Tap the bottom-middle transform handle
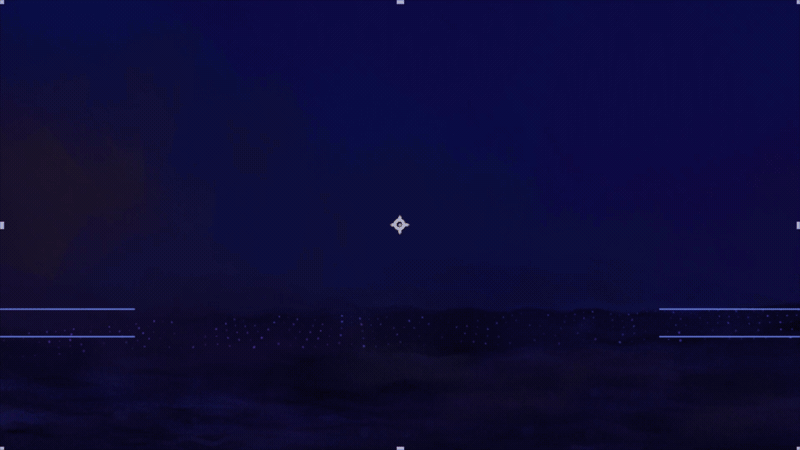800x450 pixels. (x=400, y=447)
